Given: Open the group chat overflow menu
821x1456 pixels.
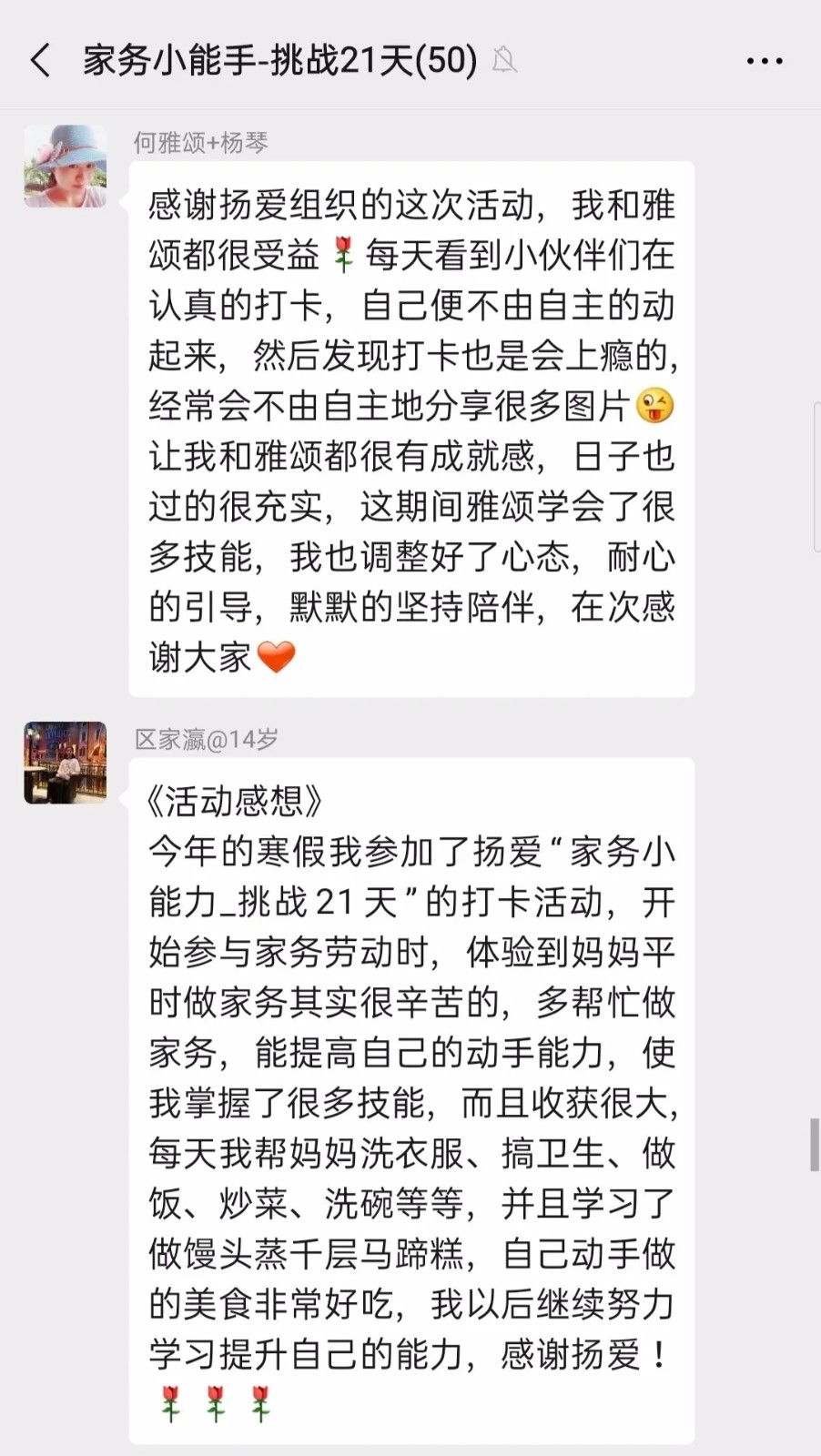Looking at the screenshot, I should click(x=764, y=61).
